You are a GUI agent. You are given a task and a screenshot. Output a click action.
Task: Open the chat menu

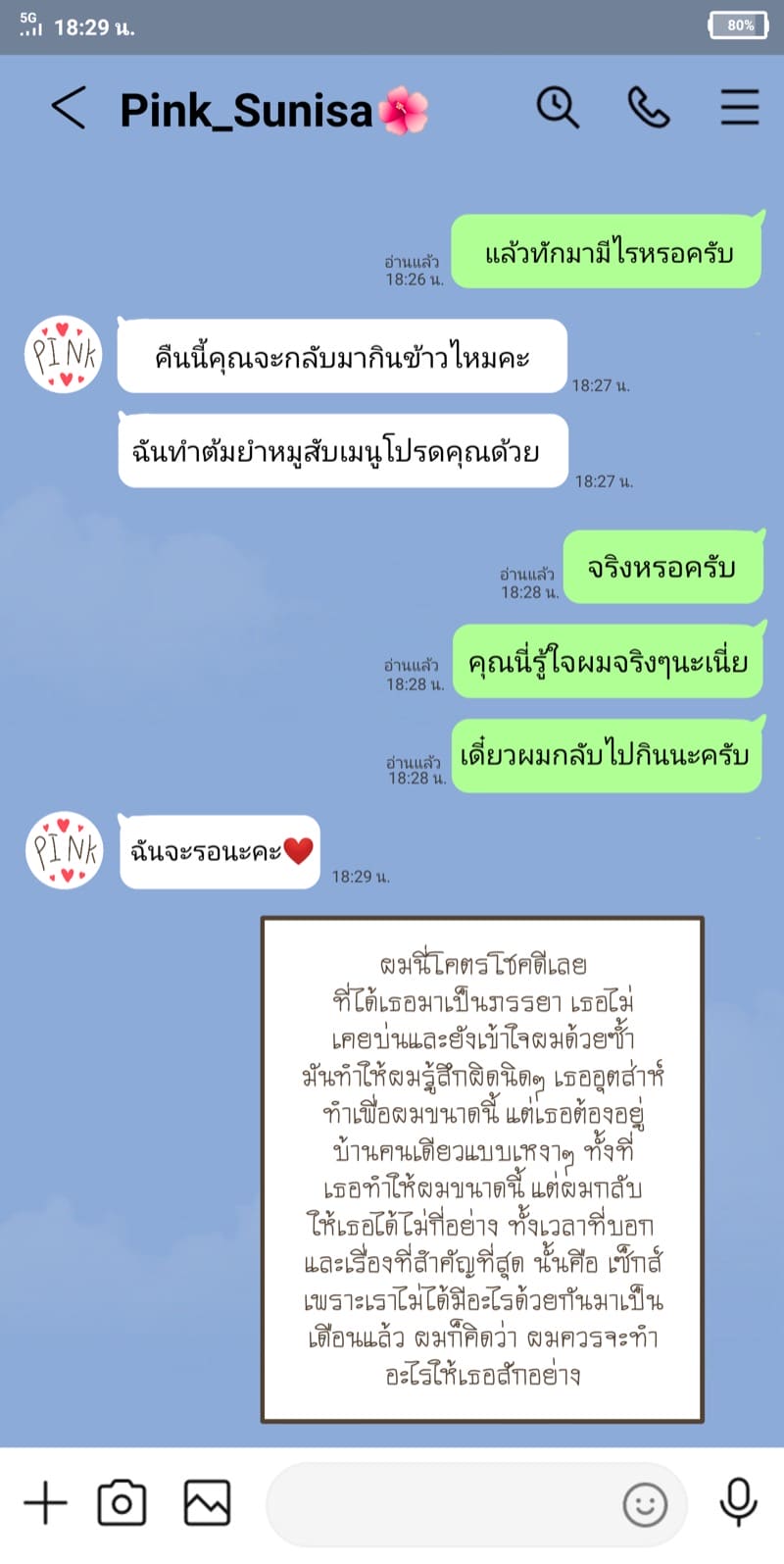click(x=740, y=108)
